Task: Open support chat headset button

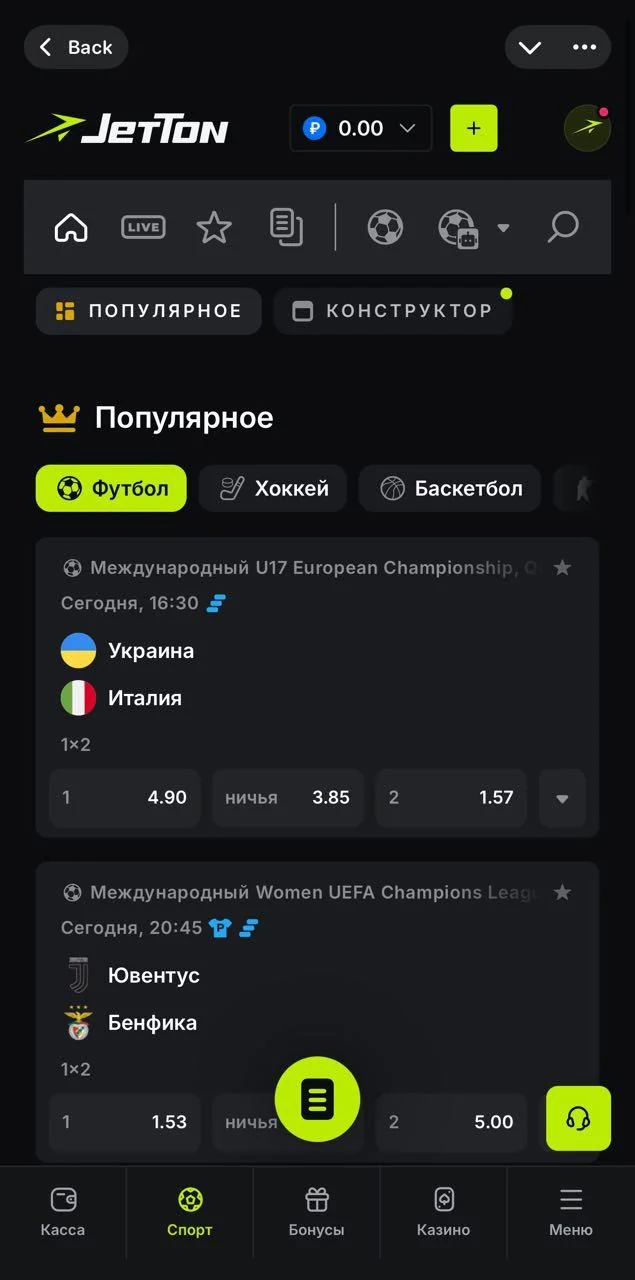Action: (578, 1118)
